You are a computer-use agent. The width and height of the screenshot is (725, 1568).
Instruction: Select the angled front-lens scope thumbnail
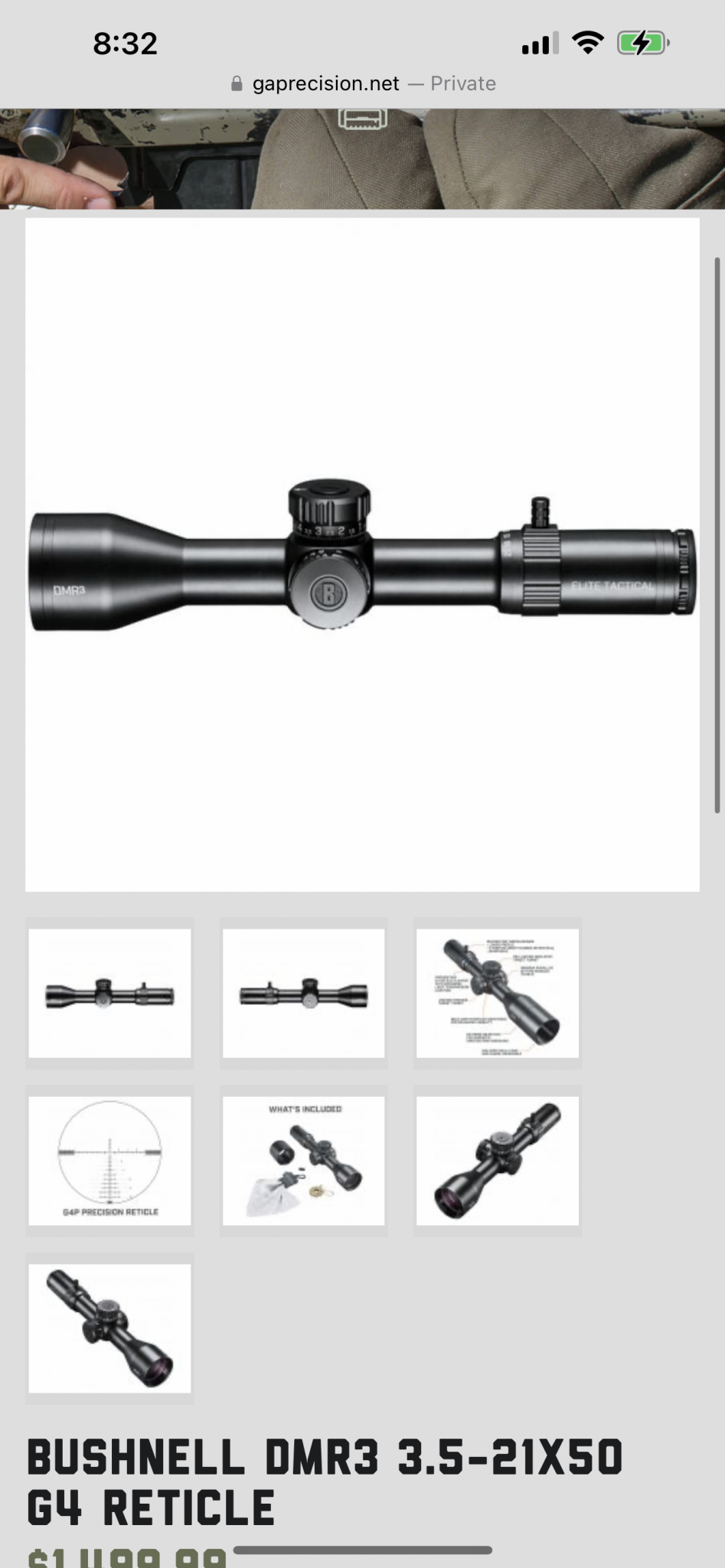[x=498, y=1161]
